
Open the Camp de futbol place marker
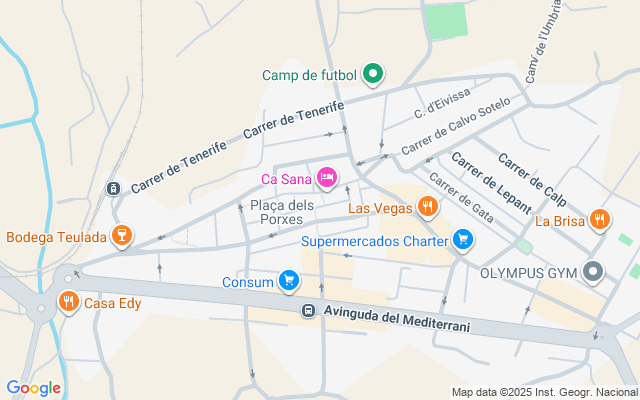tap(373, 74)
